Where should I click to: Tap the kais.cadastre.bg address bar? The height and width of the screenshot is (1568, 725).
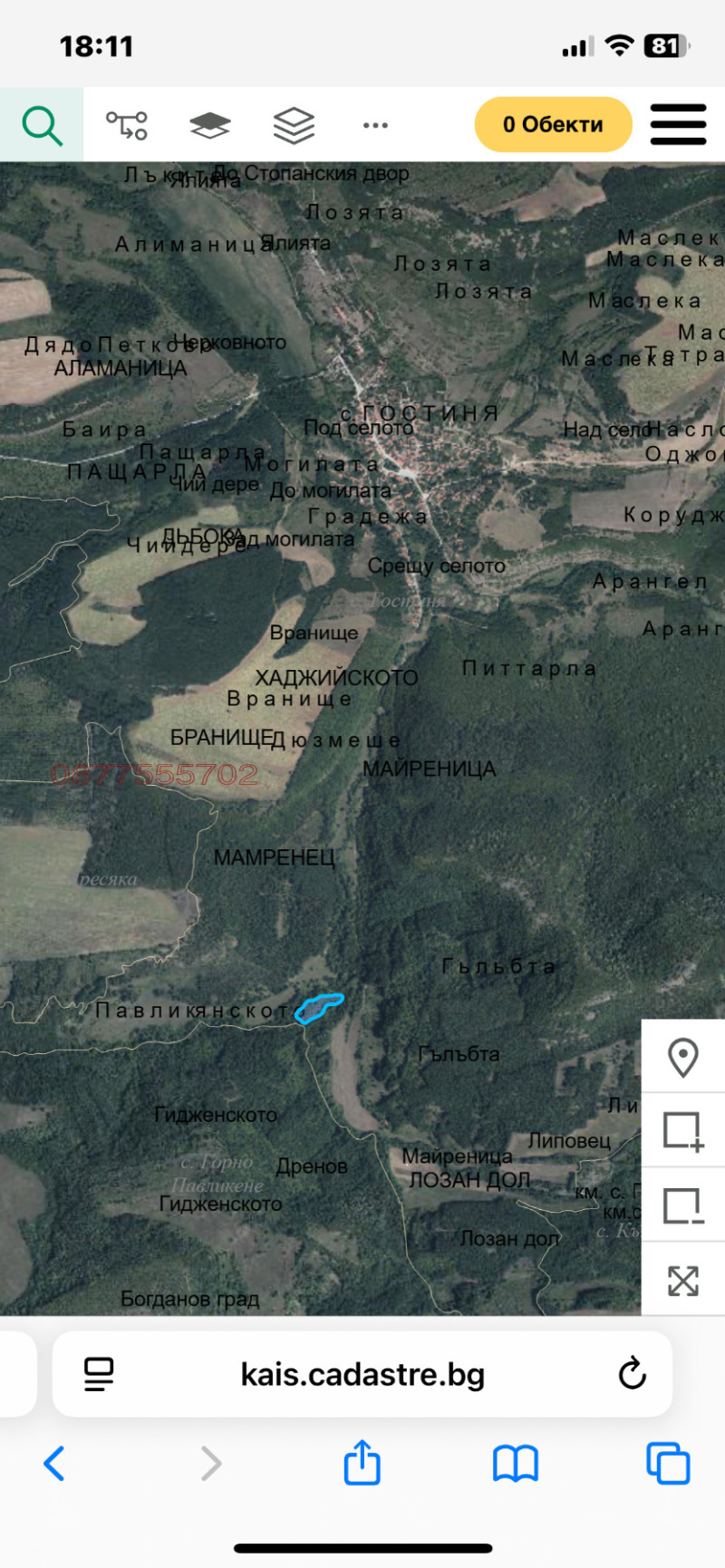362,1374
